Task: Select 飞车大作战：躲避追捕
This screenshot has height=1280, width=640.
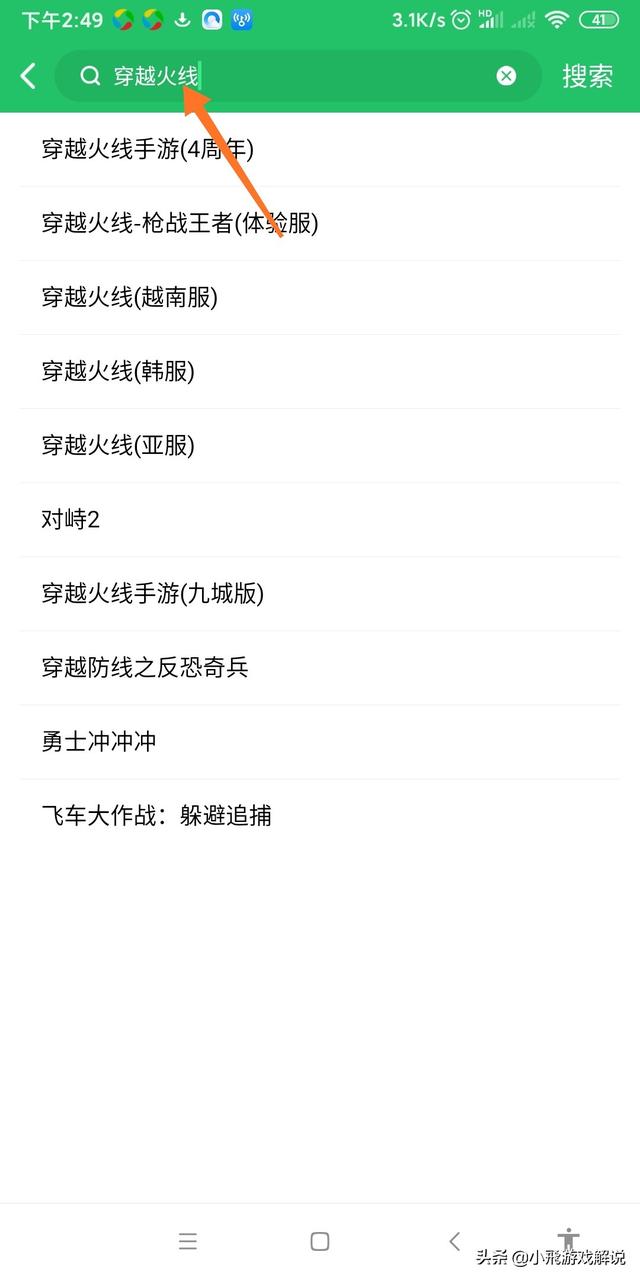Action: point(320,816)
